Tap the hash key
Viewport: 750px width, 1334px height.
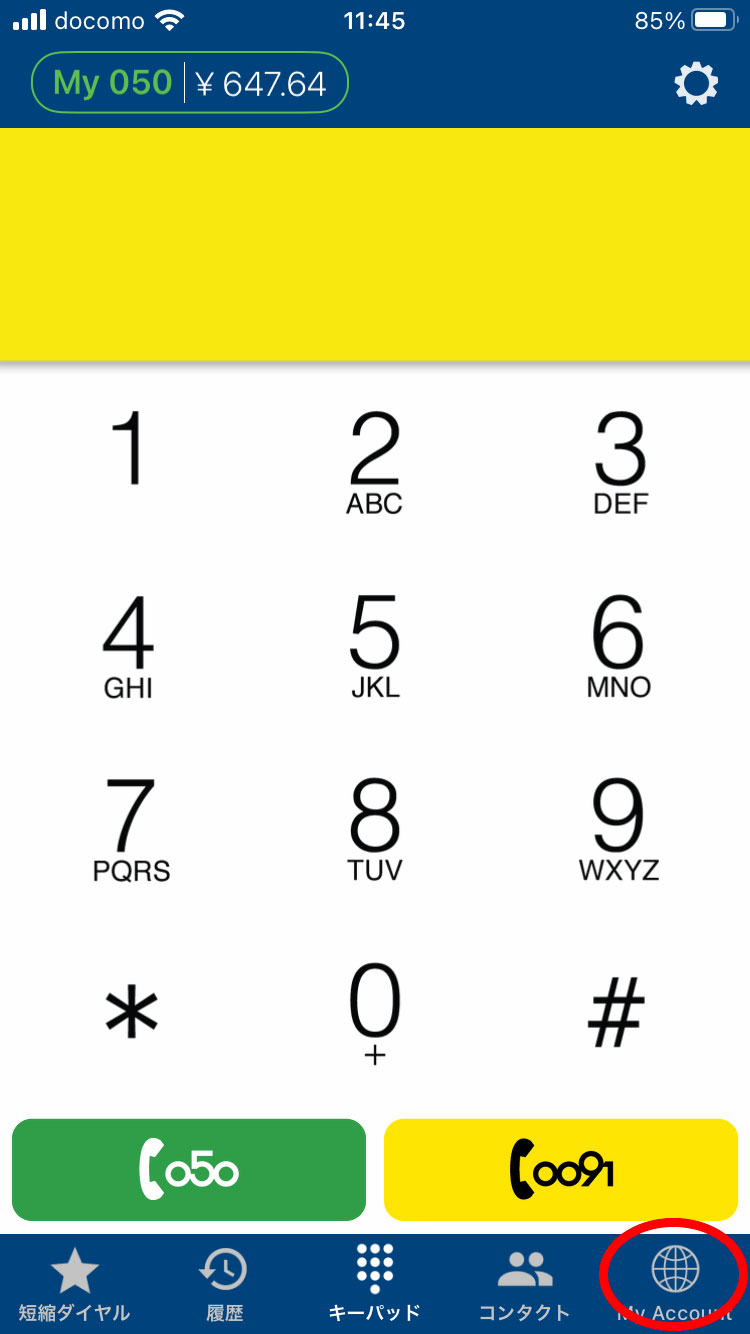tap(616, 1012)
